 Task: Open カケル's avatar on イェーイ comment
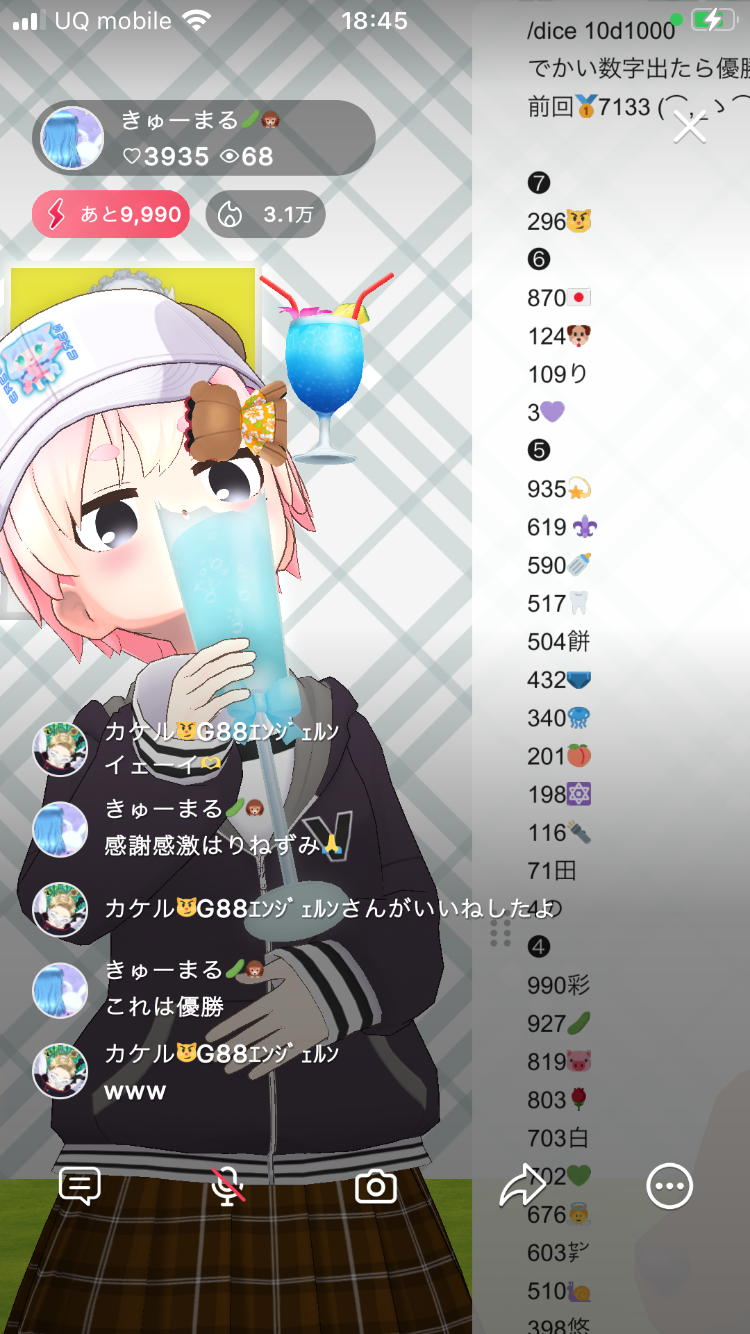pyautogui.click(x=60, y=748)
